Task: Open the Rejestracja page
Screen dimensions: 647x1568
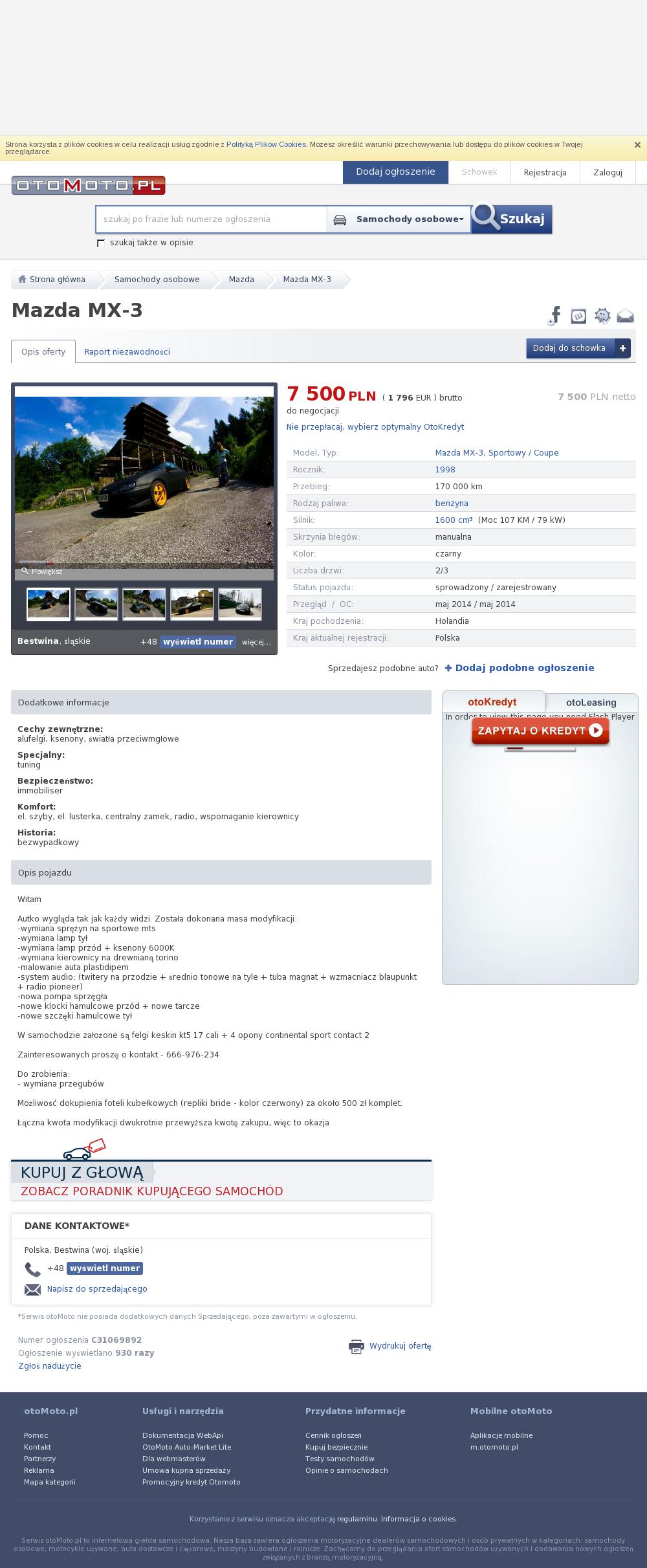Action: click(545, 173)
